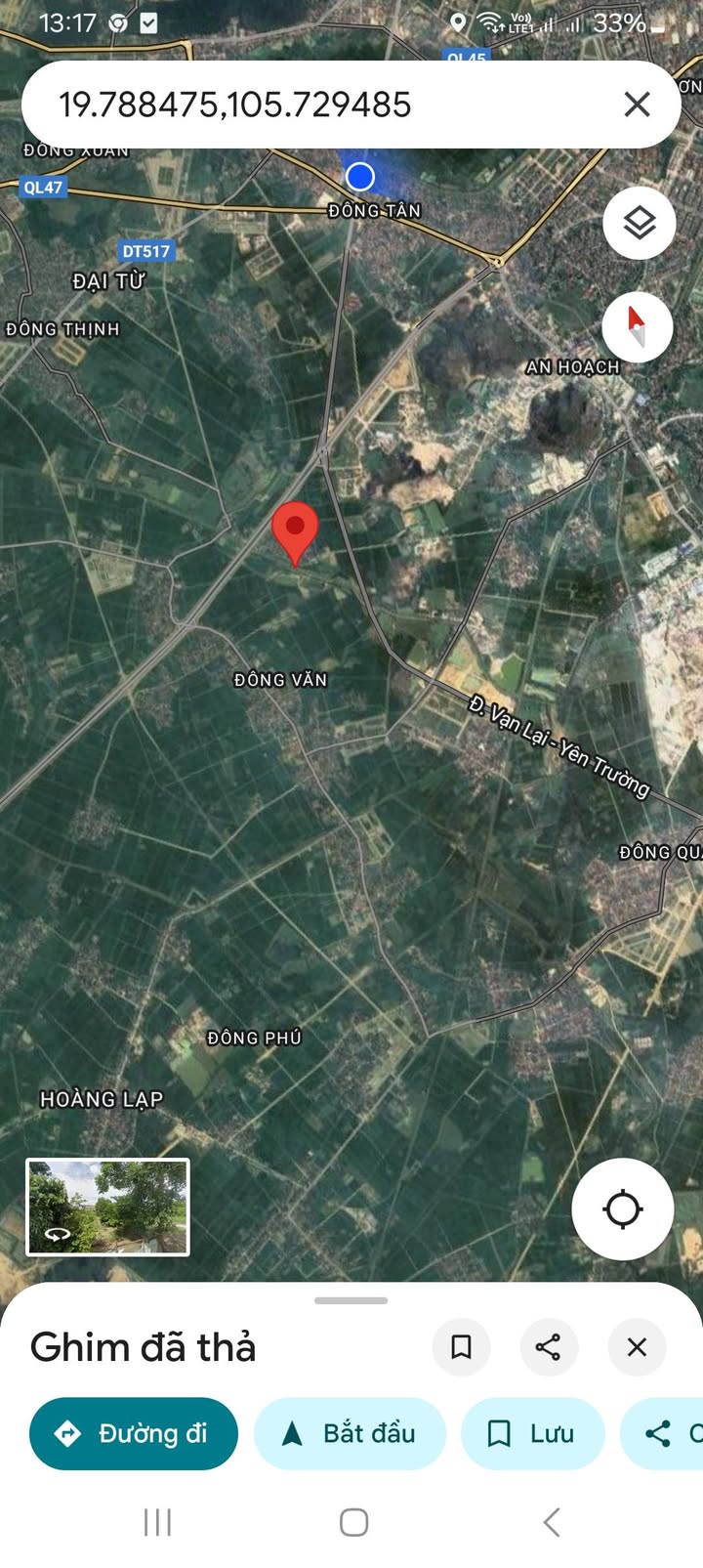This screenshot has width=703, height=1568.
Task: Open the map layers button
Action: click(x=640, y=224)
